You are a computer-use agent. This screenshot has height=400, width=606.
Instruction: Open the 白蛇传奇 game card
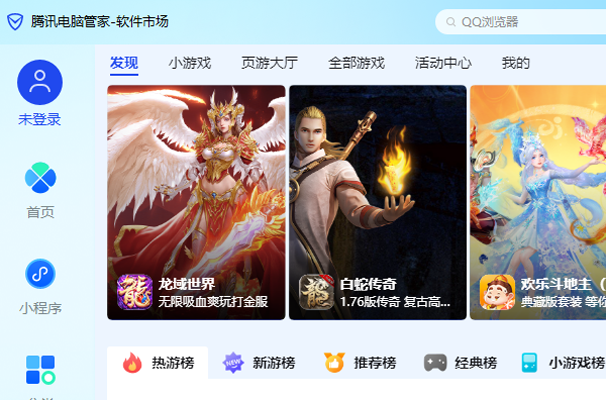point(378,202)
